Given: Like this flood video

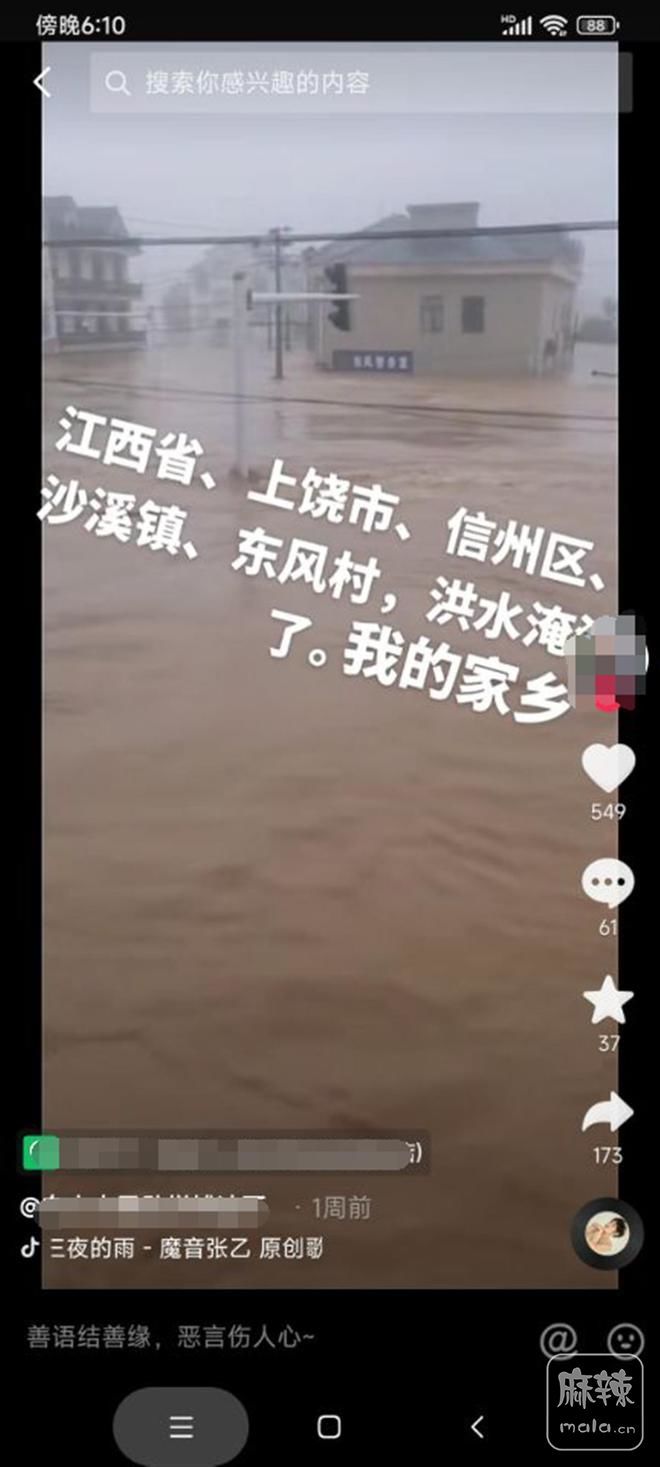Looking at the screenshot, I should [608, 769].
